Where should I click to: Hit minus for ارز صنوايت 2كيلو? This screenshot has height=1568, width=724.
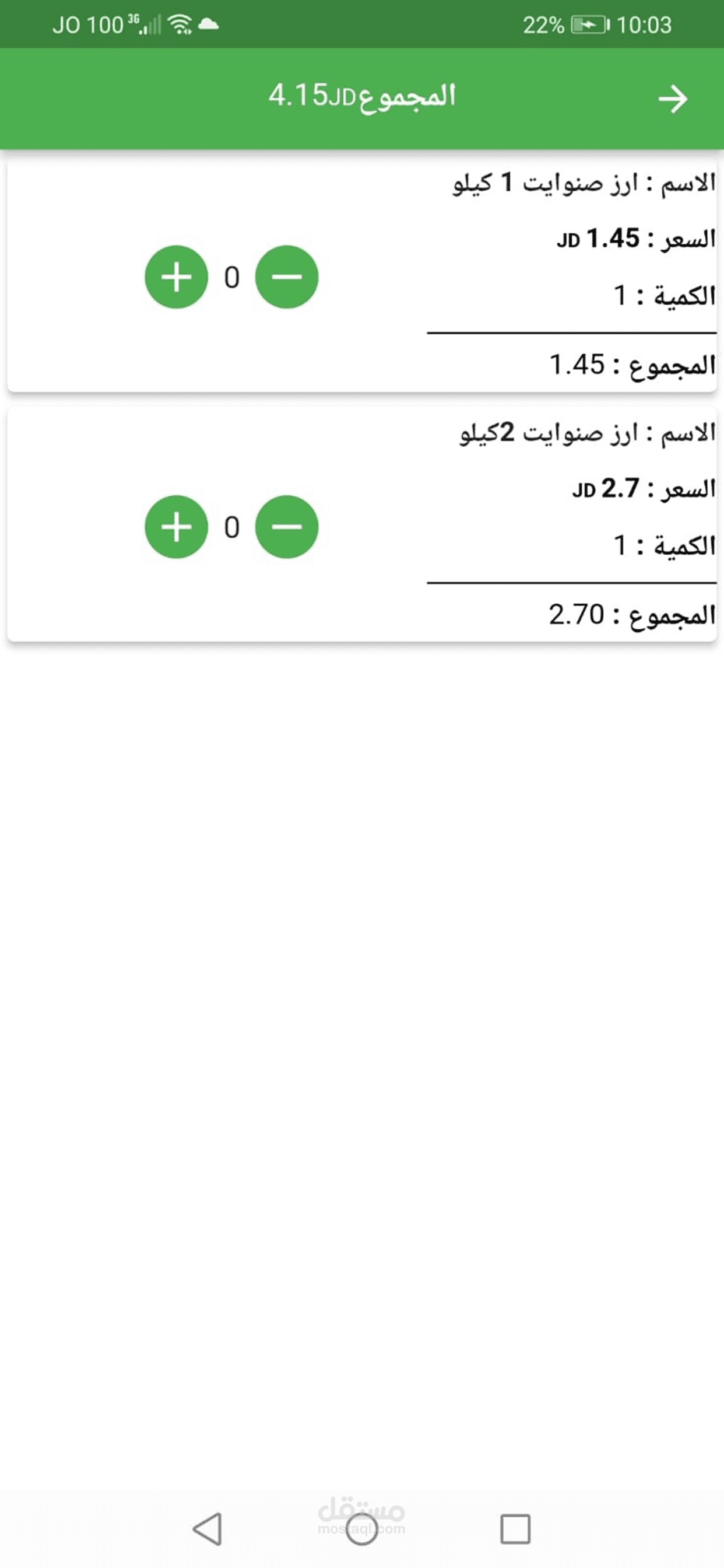point(287,527)
